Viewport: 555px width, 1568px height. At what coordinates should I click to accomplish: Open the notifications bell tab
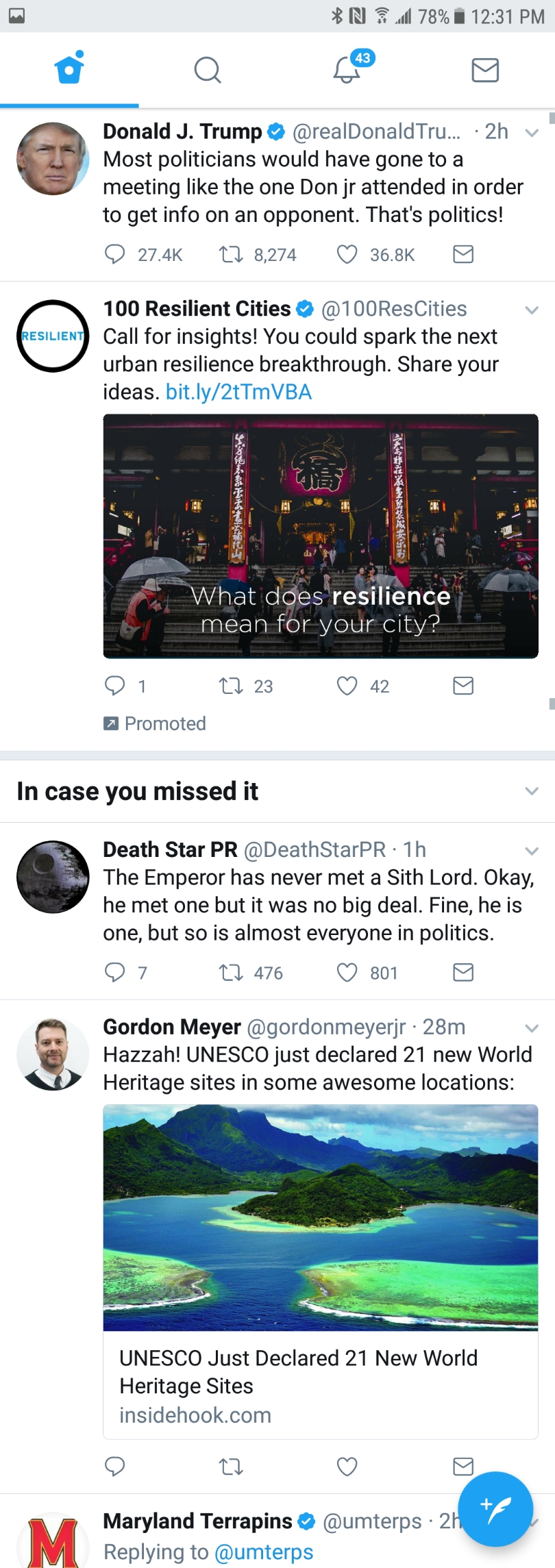347,70
